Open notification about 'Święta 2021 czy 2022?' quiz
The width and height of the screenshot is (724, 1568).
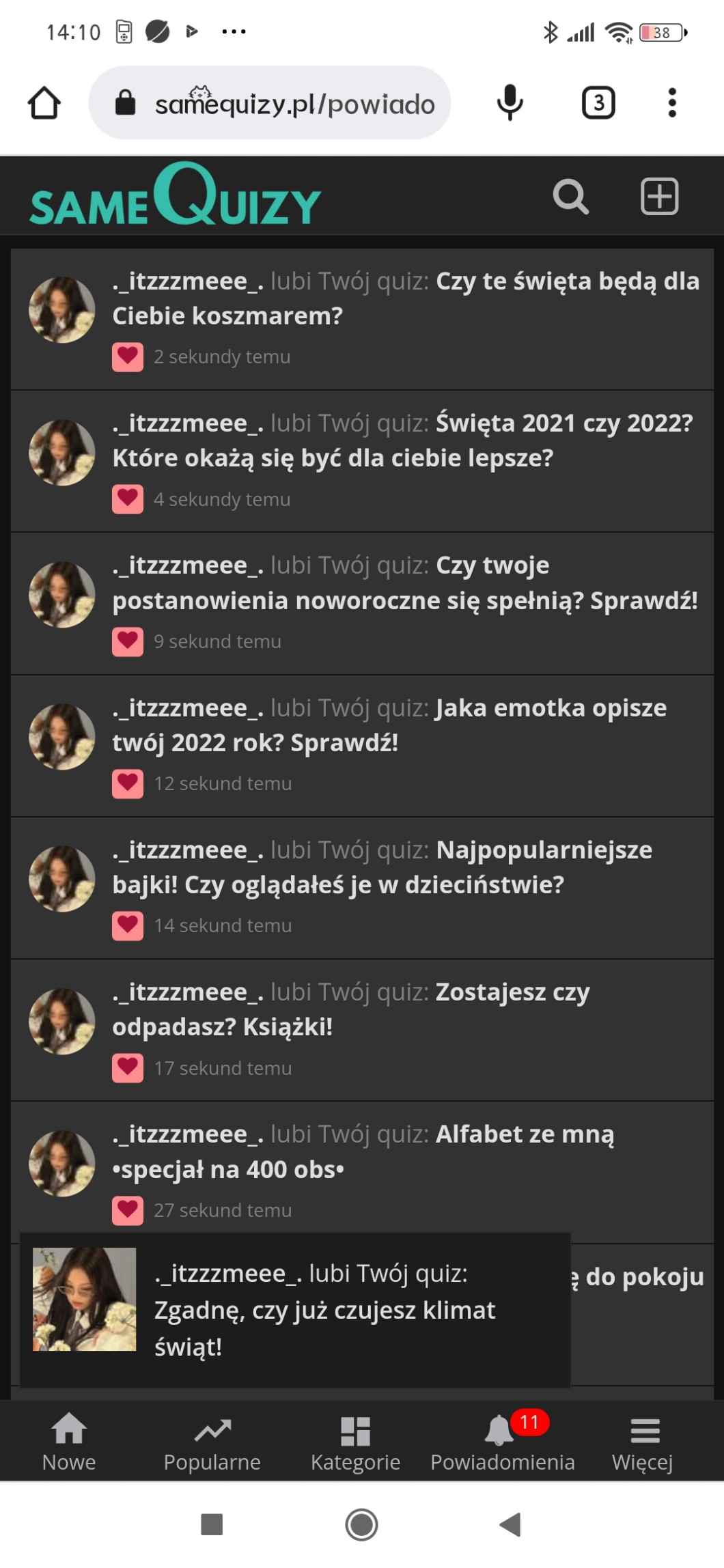click(x=402, y=440)
